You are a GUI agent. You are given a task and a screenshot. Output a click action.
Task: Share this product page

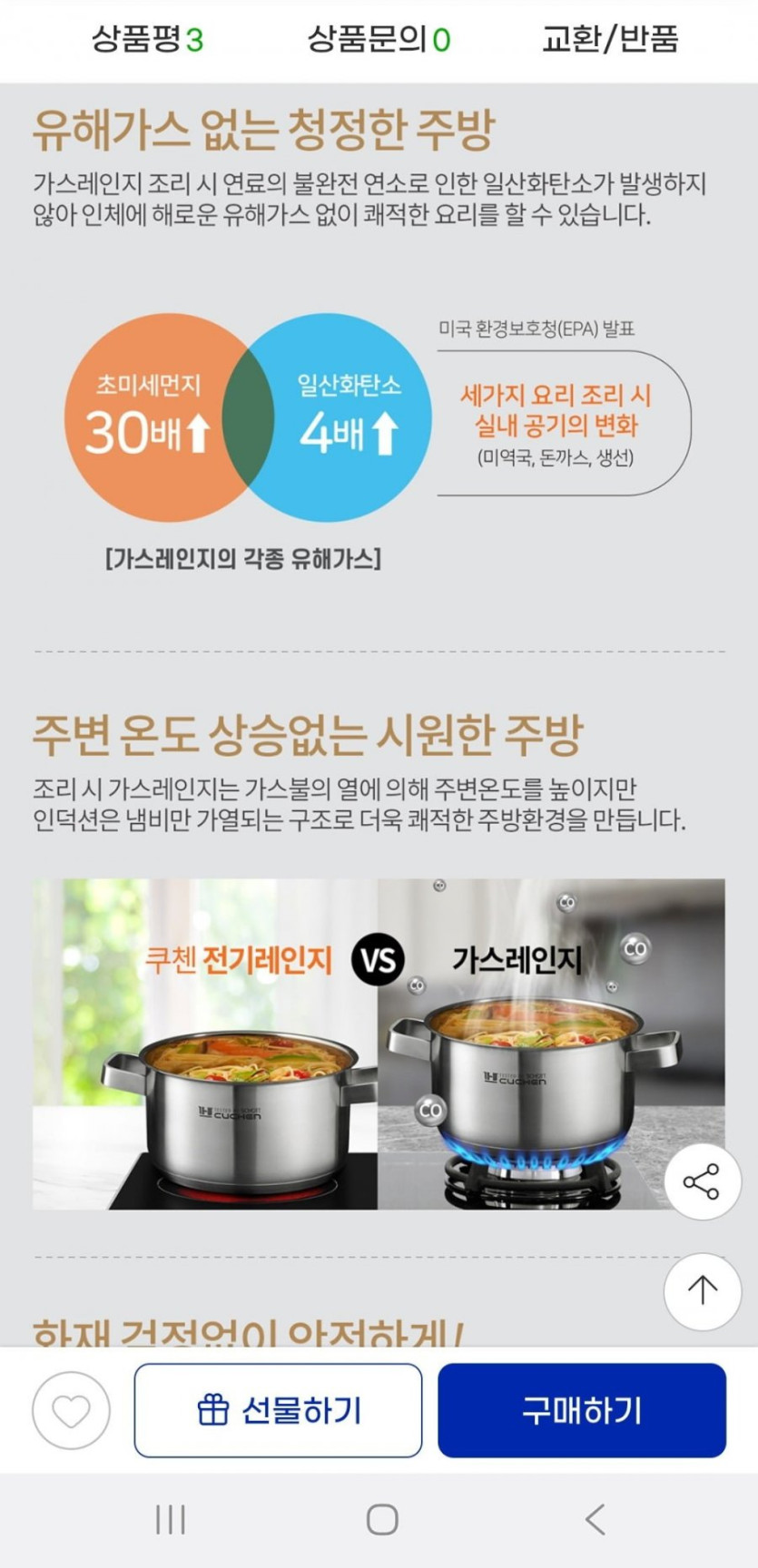(702, 1181)
